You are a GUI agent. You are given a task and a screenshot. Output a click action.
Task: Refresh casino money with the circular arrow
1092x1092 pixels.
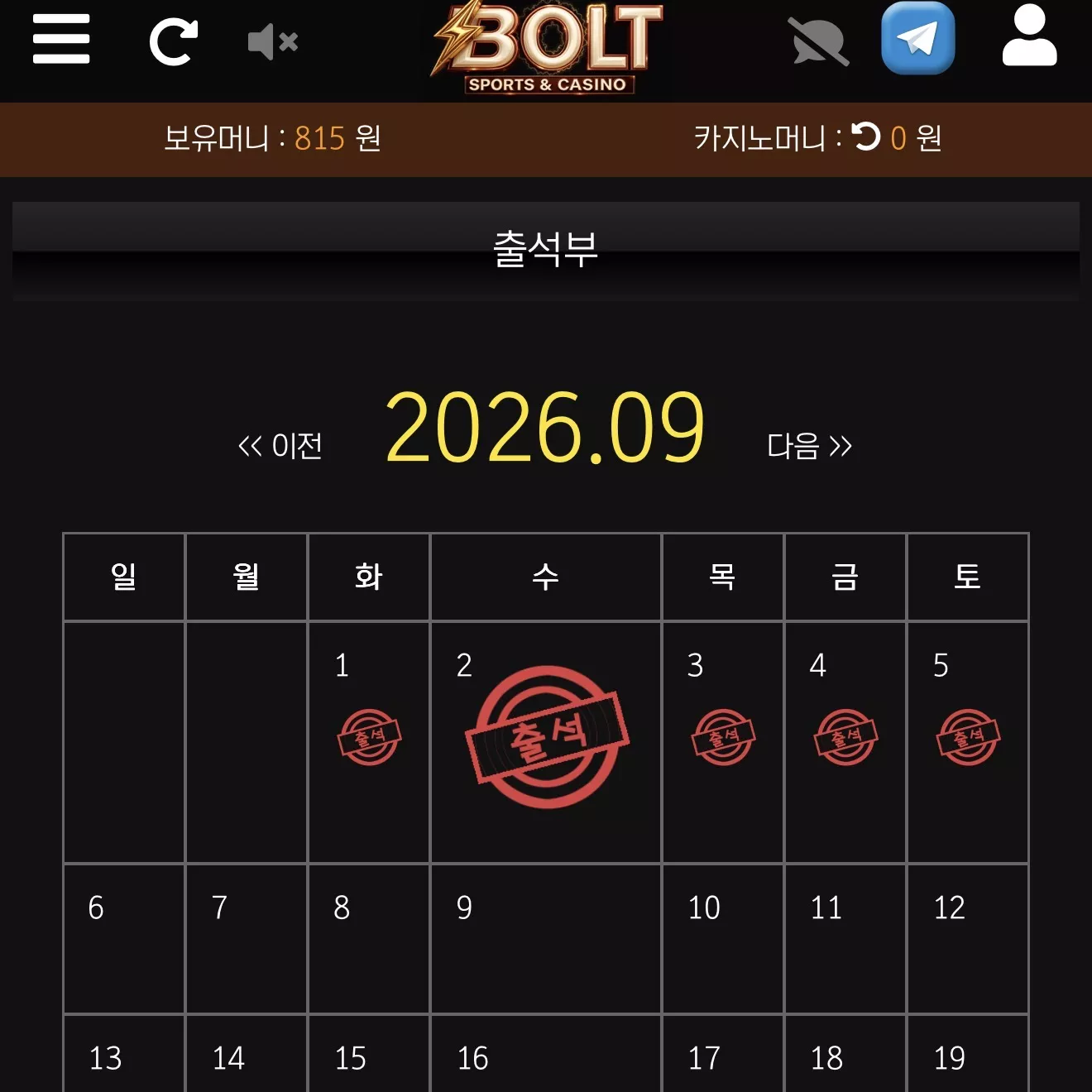coord(866,136)
